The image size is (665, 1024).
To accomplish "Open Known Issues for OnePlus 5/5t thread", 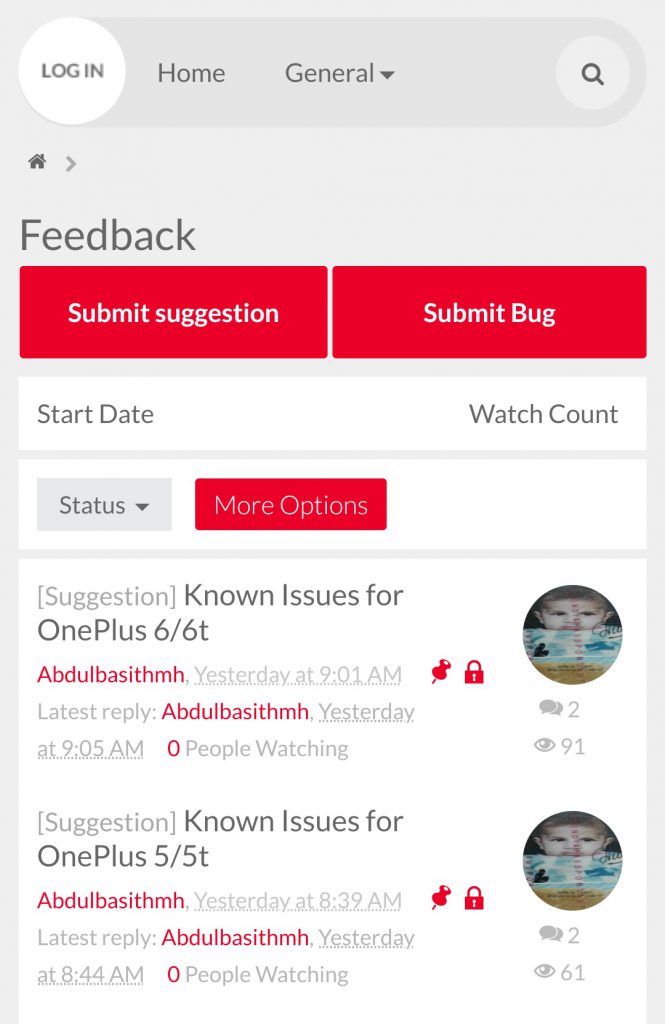I will click(220, 838).
